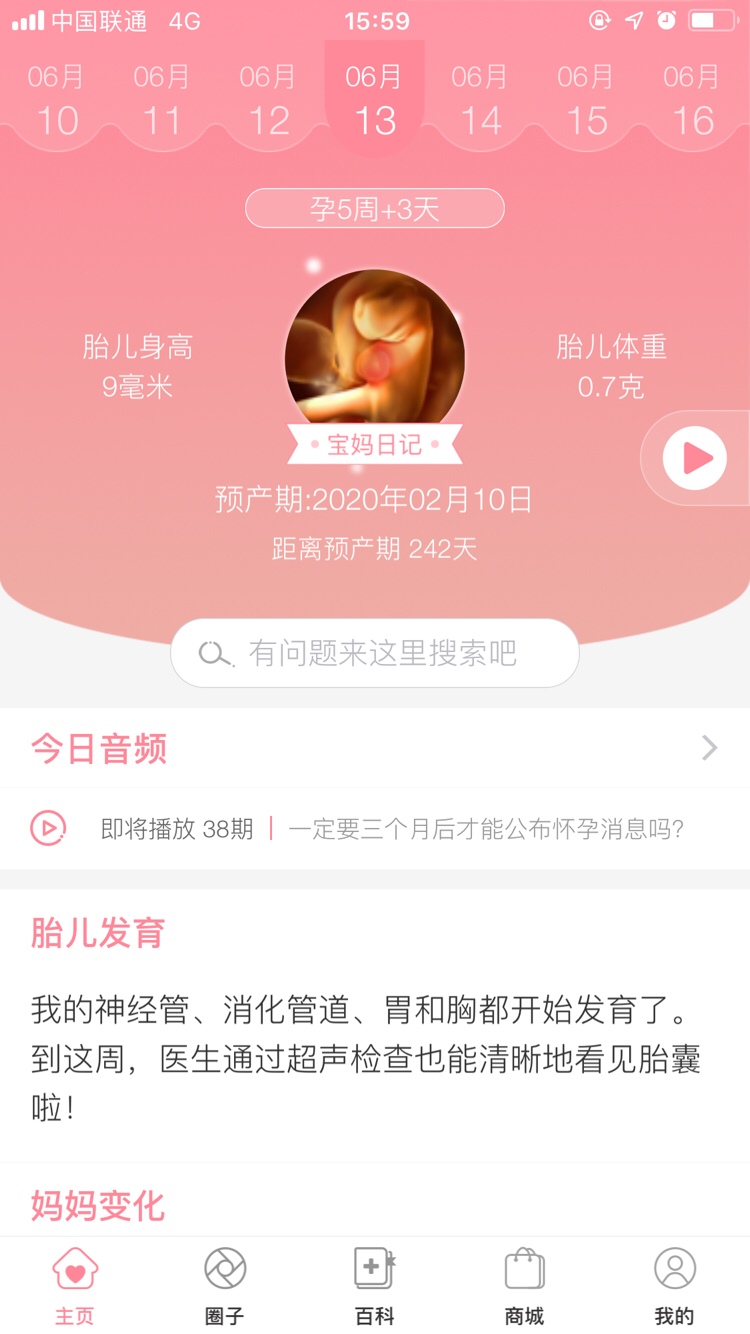Open the 商城 tab
The height and width of the screenshot is (1334, 750).
pyautogui.click(x=525, y=1286)
